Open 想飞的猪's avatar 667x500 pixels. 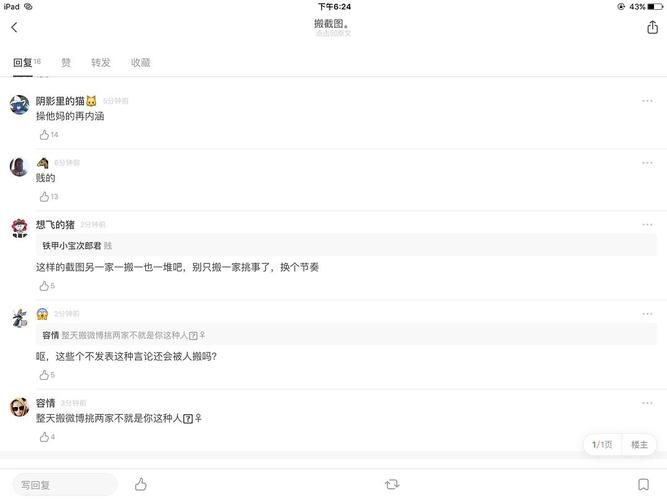19,228
